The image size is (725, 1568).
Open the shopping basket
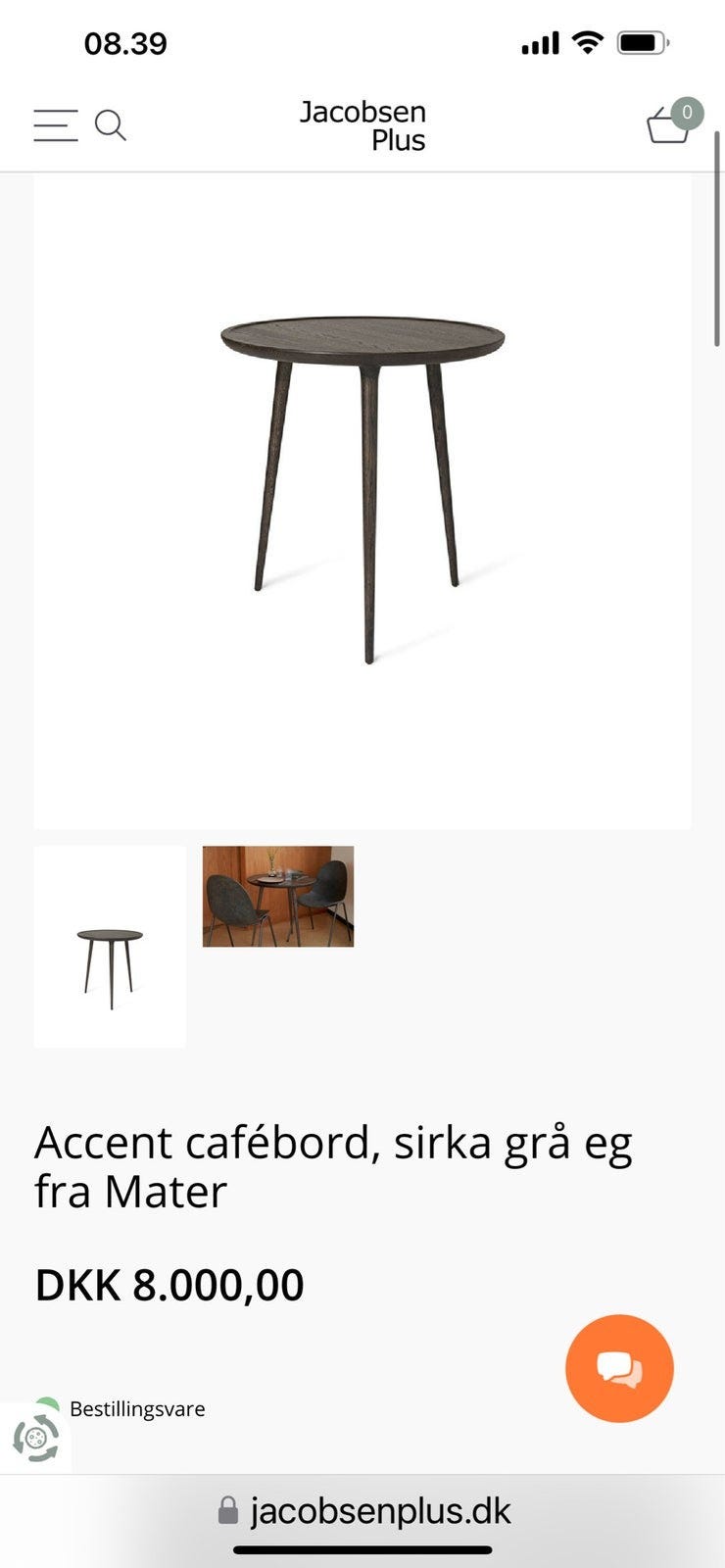coord(670,125)
